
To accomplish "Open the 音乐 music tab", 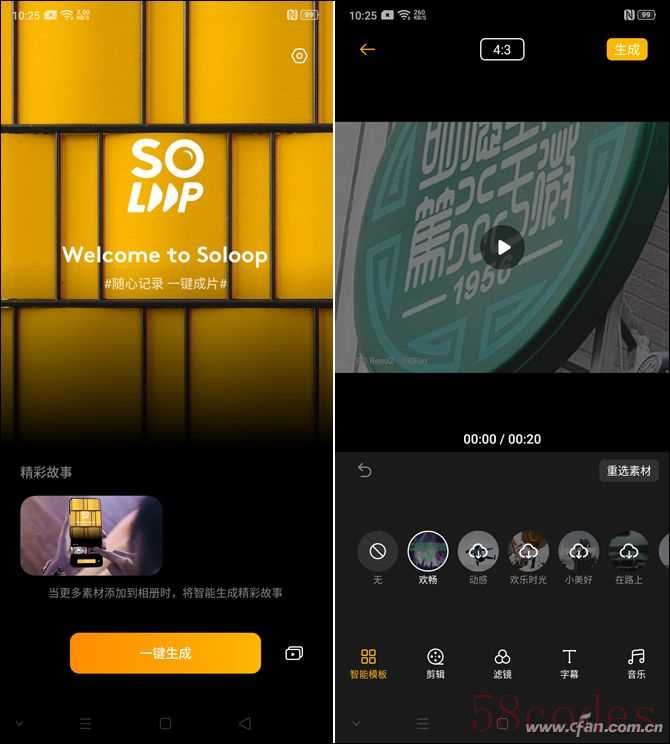I will coord(636,662).
